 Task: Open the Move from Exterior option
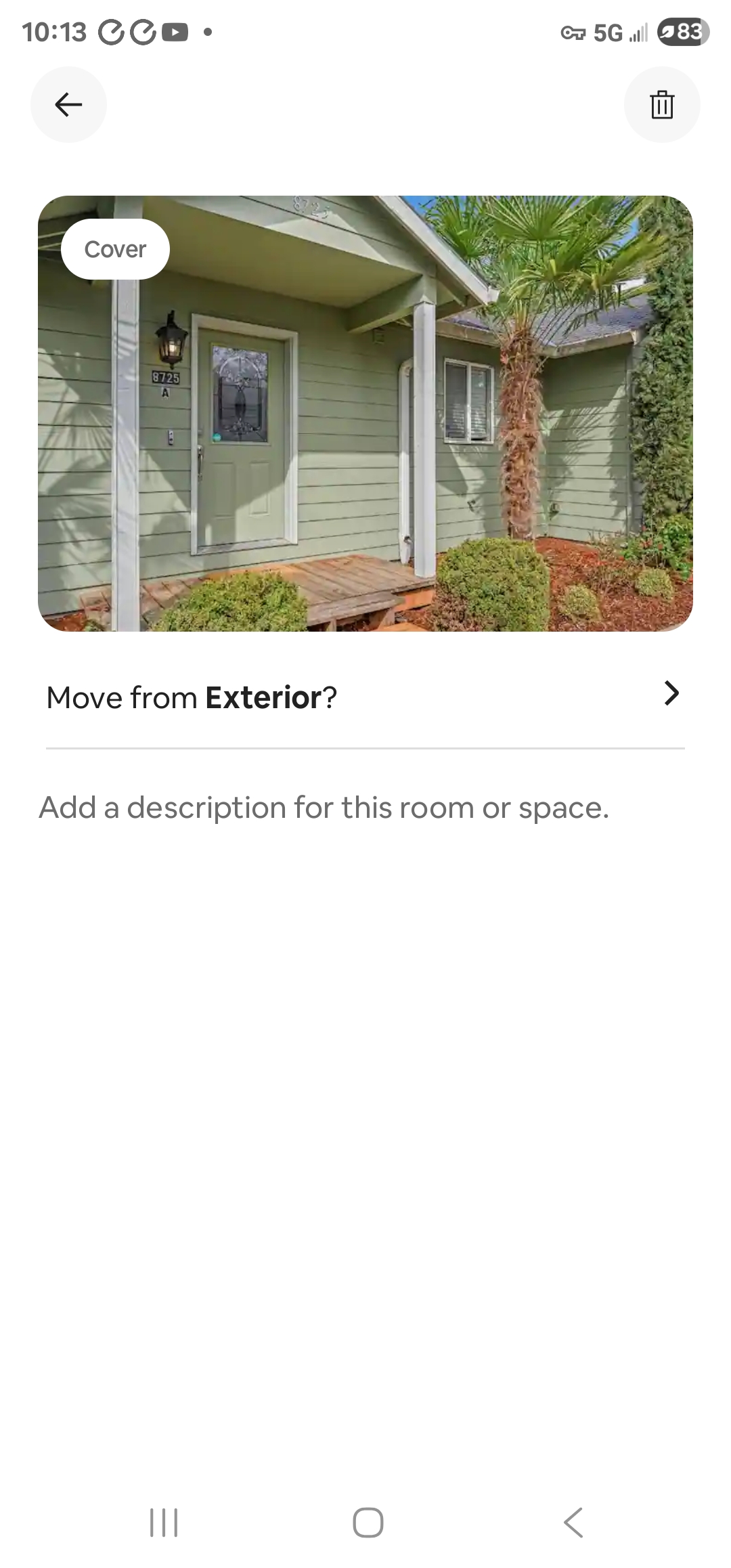(x=365, y=697)
